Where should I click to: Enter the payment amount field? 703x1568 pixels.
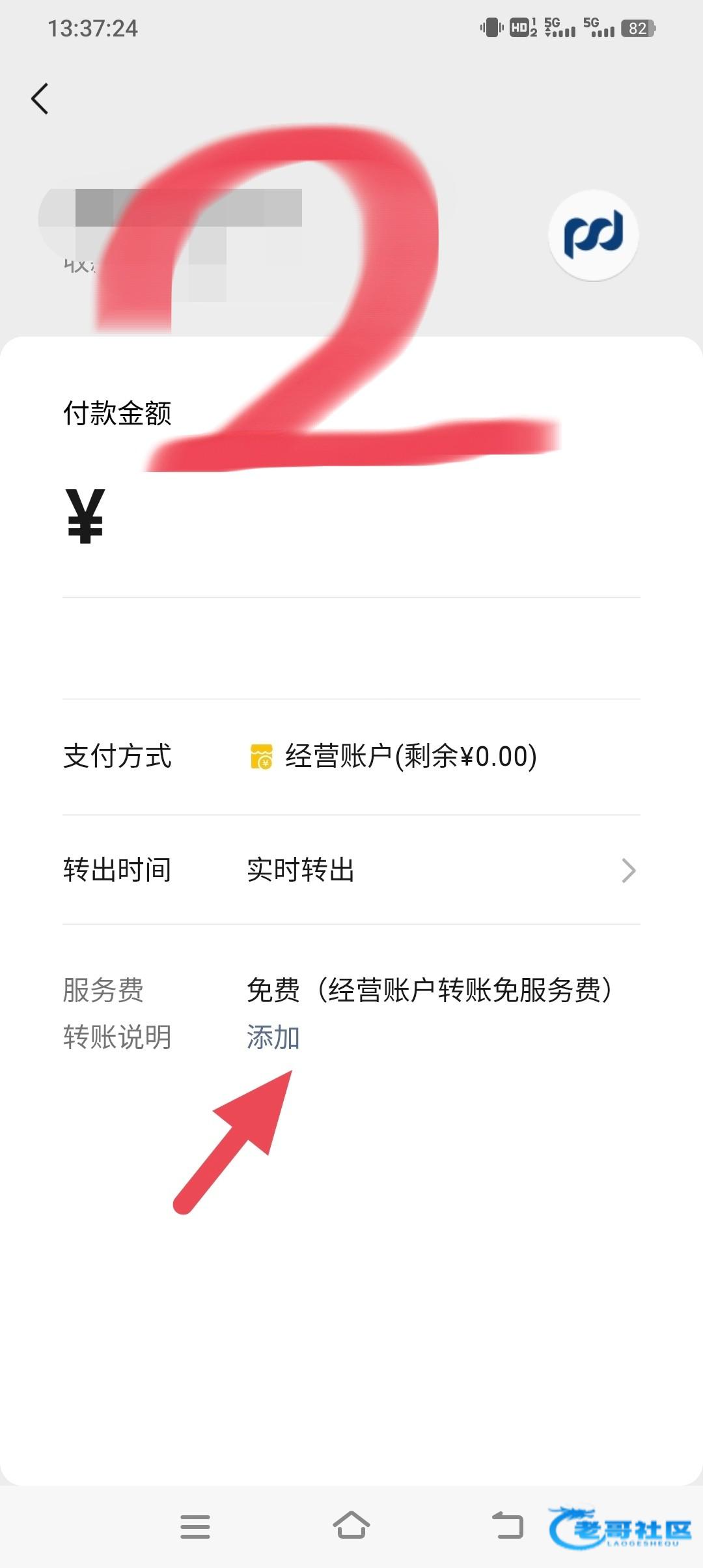click(351, 517)
